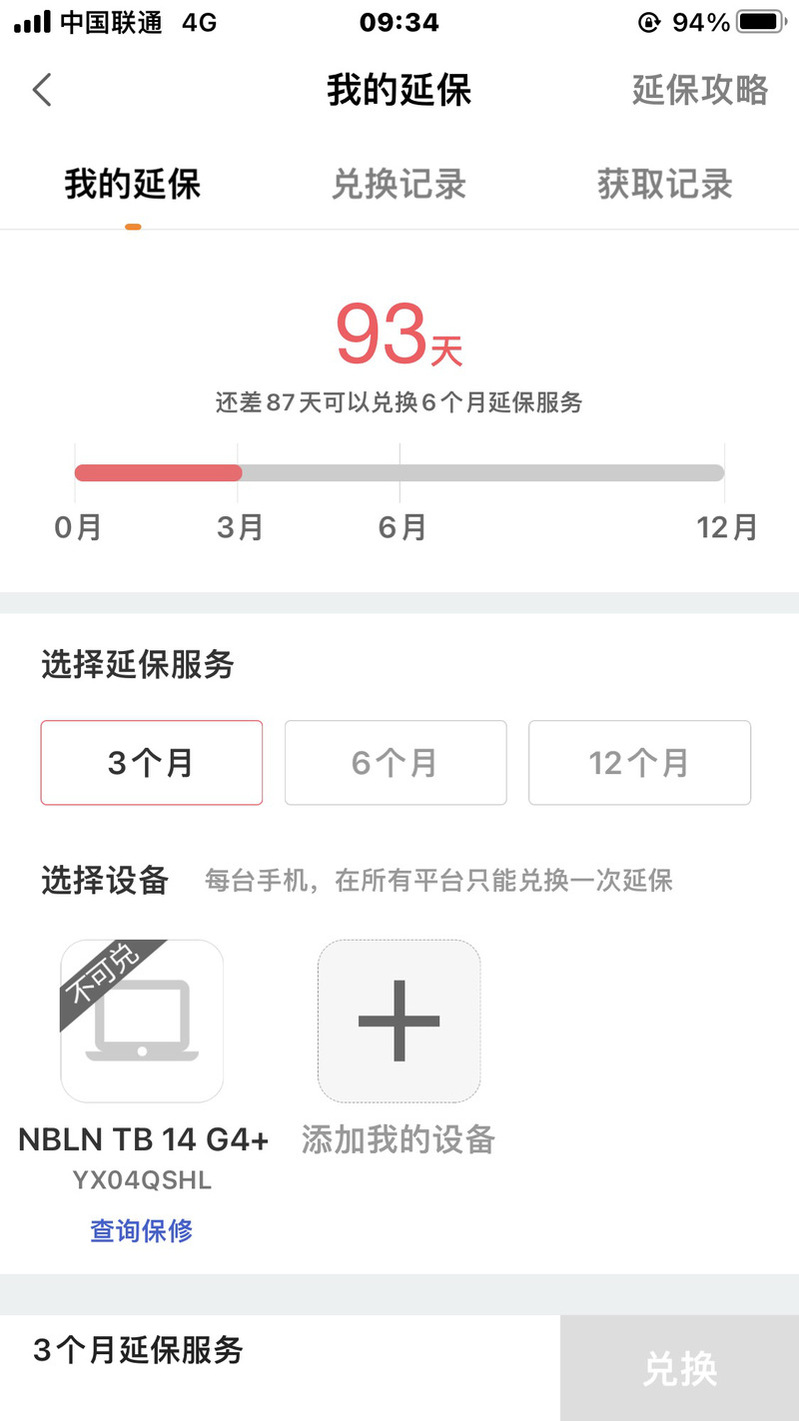Switch to the 获取记录 tab

click(x=665, y=185)
